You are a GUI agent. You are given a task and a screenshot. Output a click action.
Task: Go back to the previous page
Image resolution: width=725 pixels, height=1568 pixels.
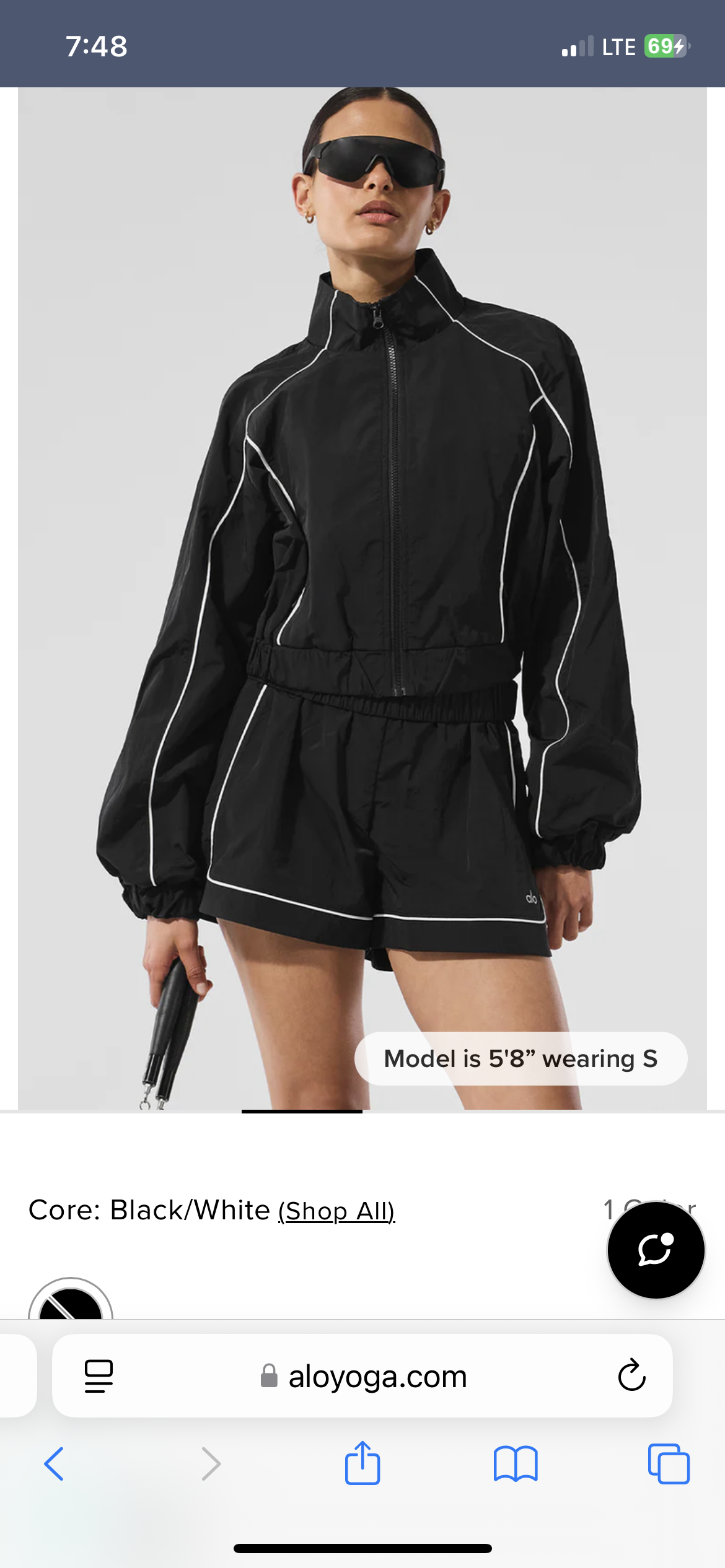(x=55, y=1464)
